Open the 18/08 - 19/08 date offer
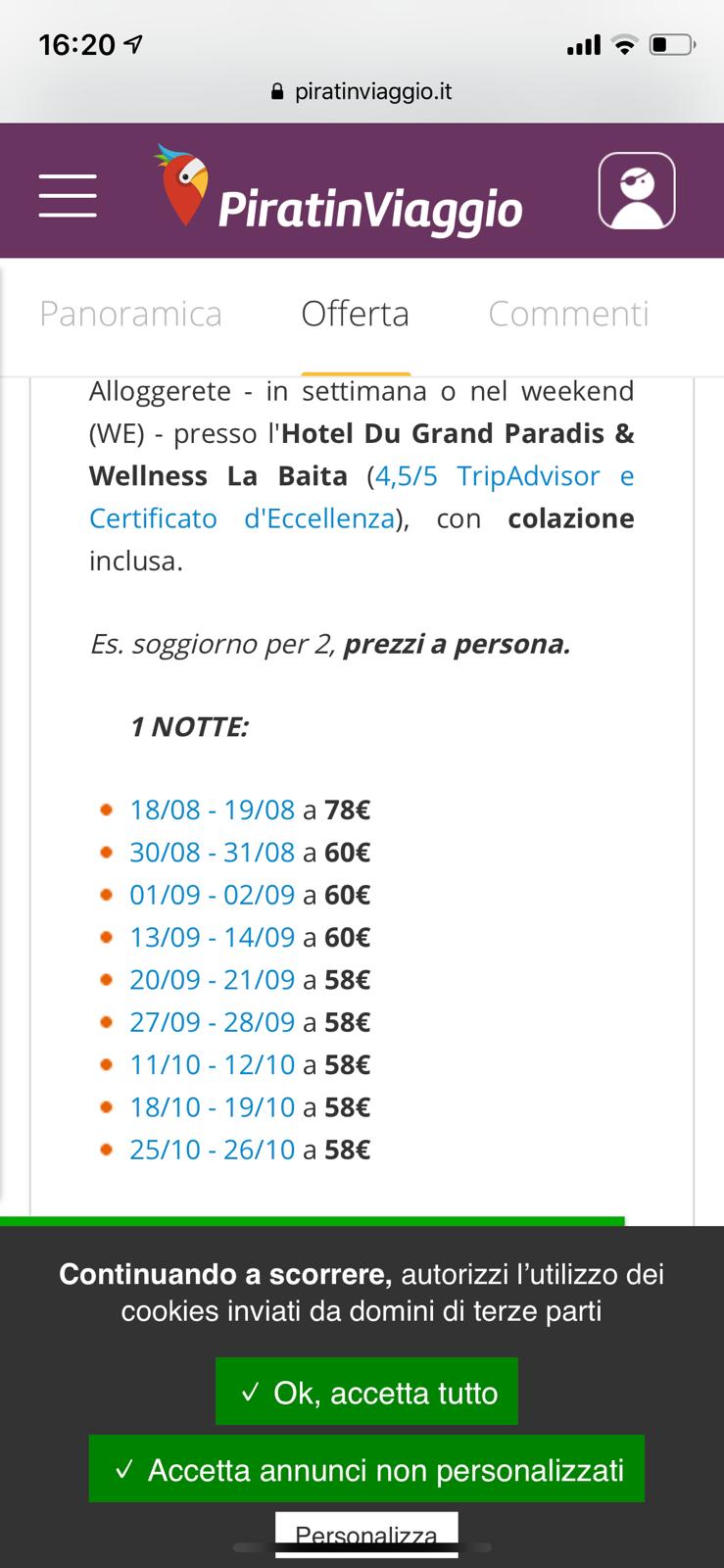Screen dimensions: 724x1568 point(212,809)
